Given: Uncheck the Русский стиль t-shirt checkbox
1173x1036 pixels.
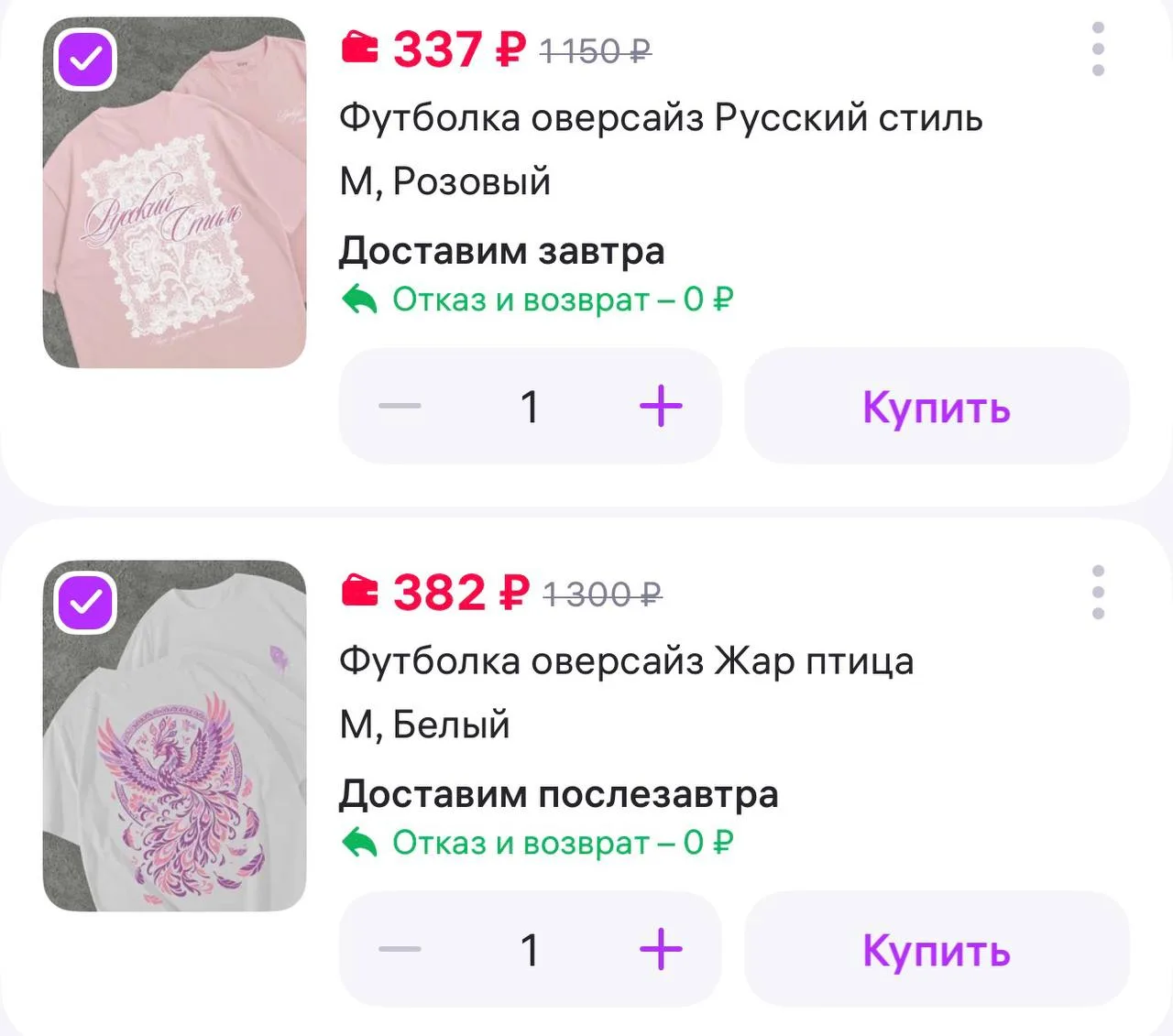Looking at the screenshot, I should click(x=85, y=60).
